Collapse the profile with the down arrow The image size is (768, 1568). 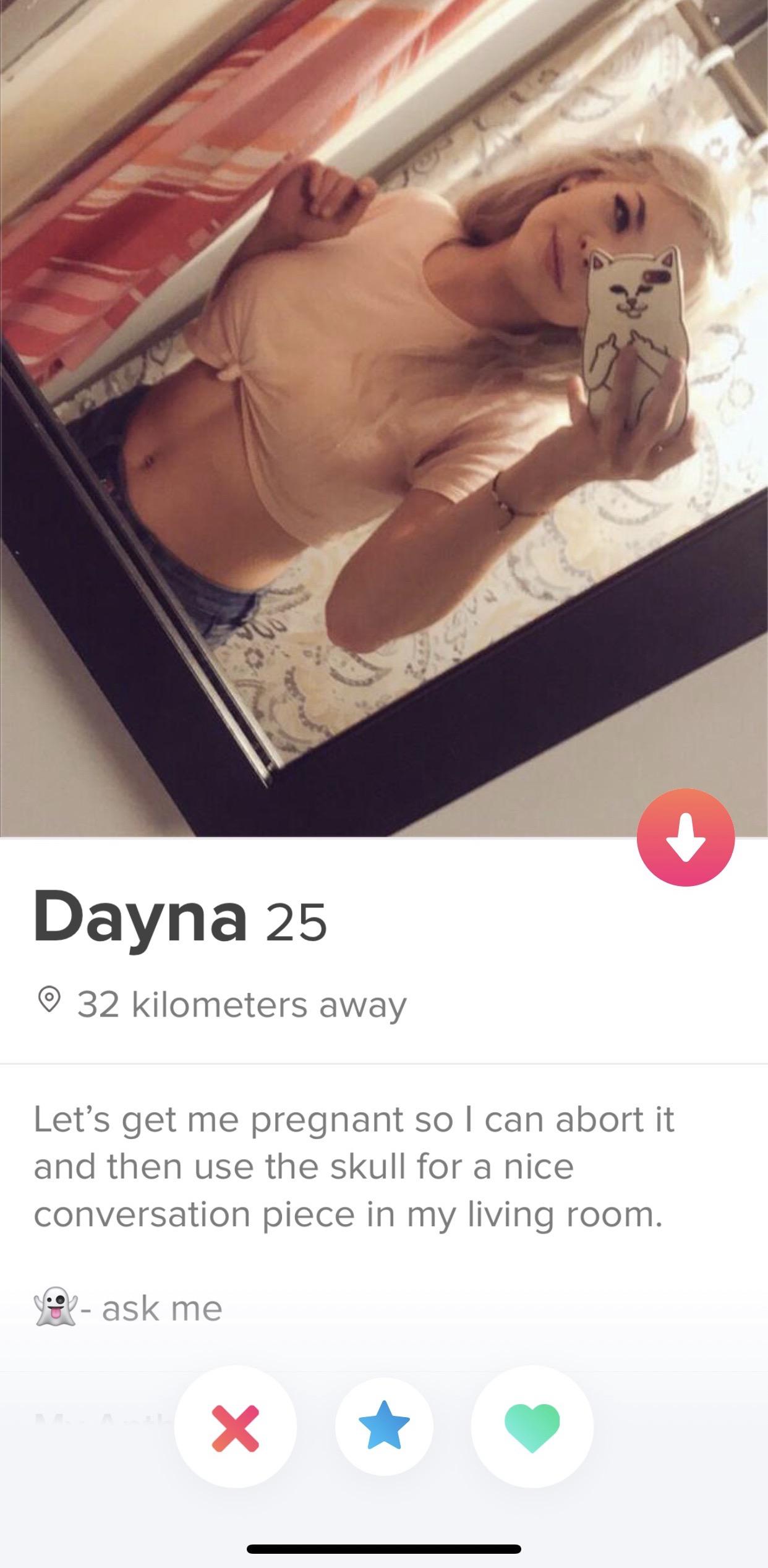click(x=686, y=838)
